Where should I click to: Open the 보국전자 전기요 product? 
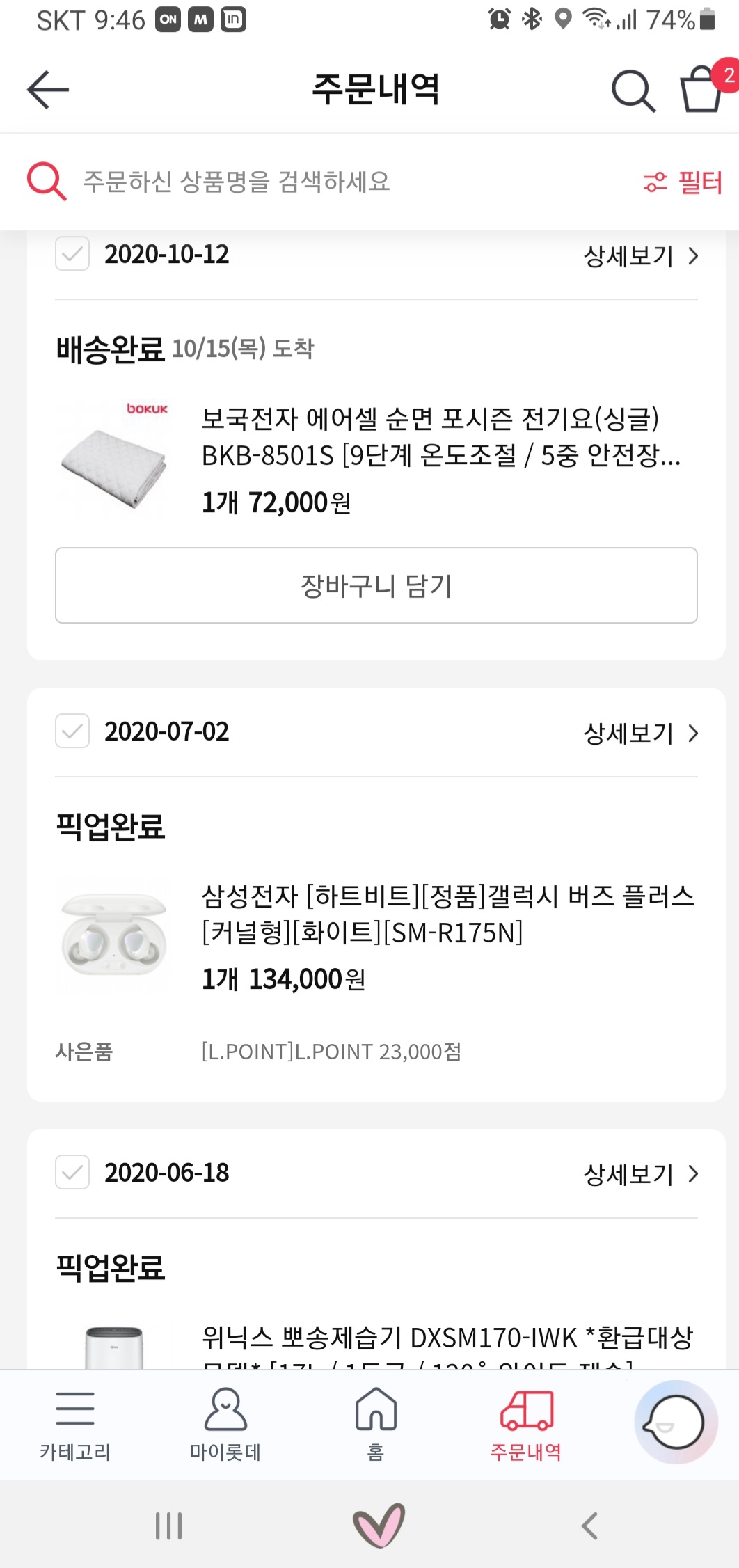[x=440, y=437]
